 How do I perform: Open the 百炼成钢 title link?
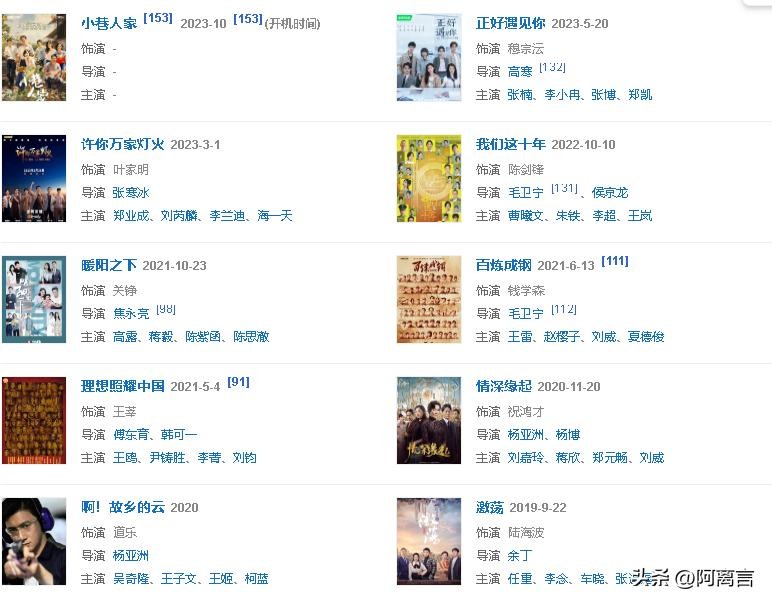(503, 265)
